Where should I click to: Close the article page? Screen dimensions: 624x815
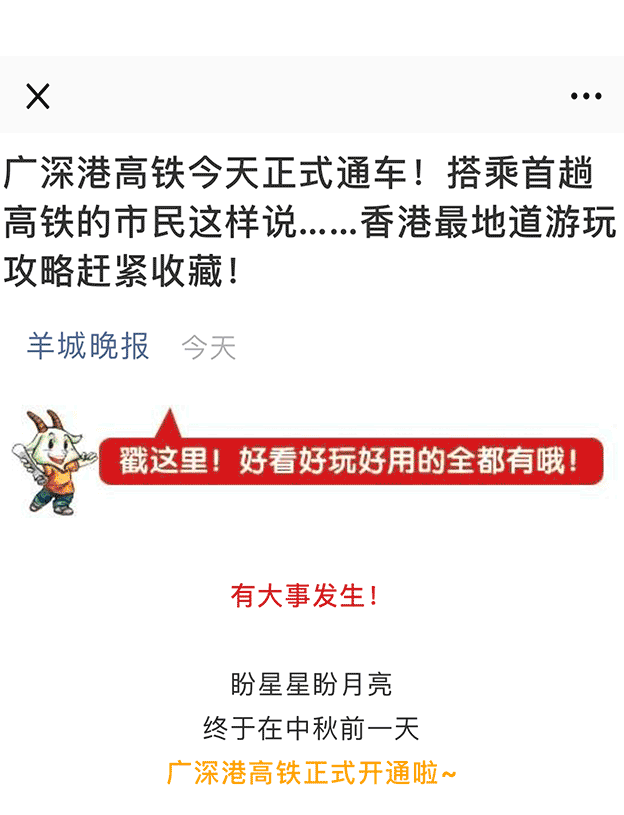38,96
